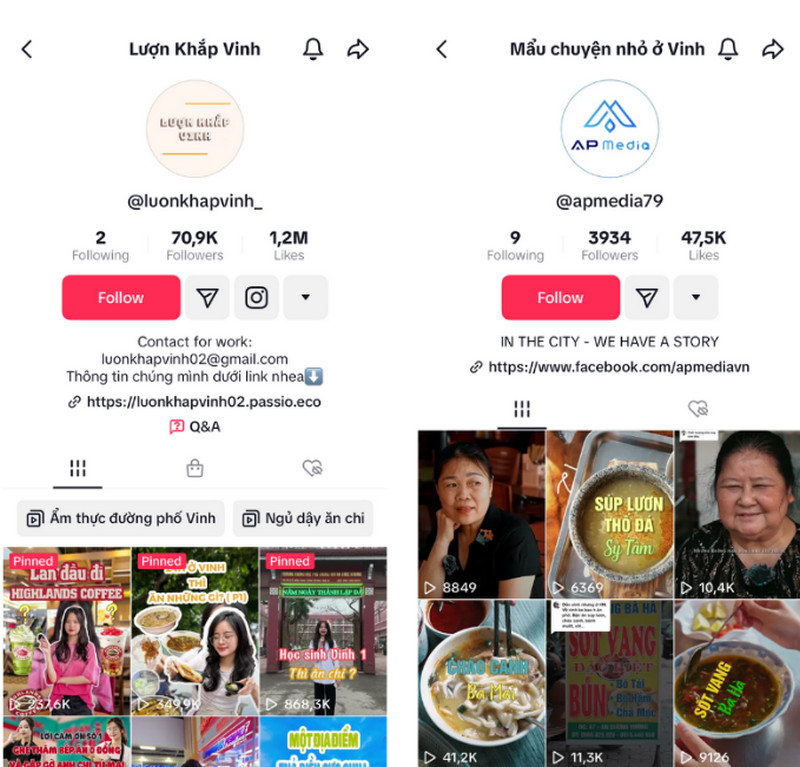This screenshot has width=800, height=767.
Task: Play the Súp Lươn Thố Đá video
Action: point(609,514)
